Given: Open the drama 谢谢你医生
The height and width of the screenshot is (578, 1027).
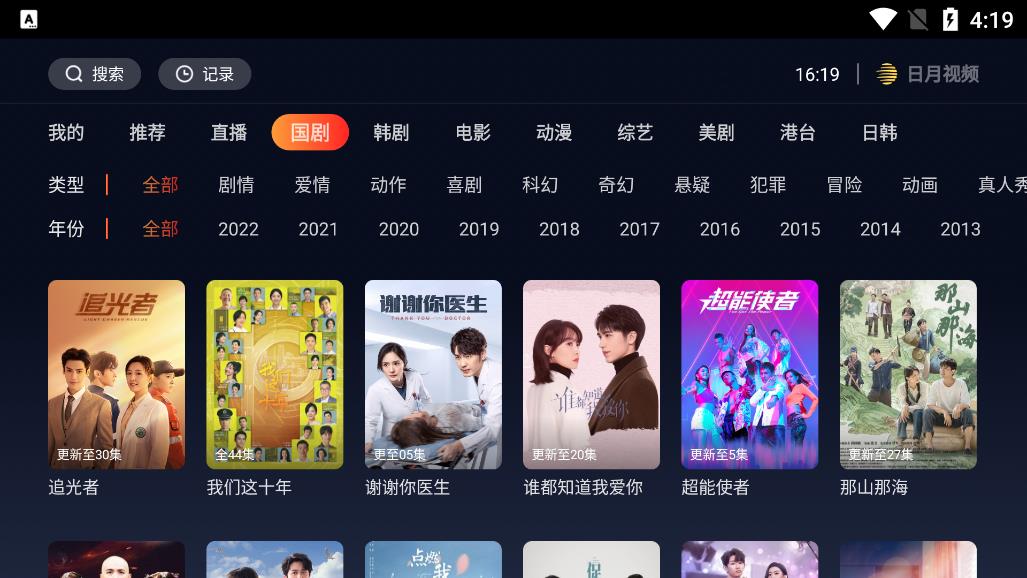Looking at the screenshot, I should pos(433,375).
